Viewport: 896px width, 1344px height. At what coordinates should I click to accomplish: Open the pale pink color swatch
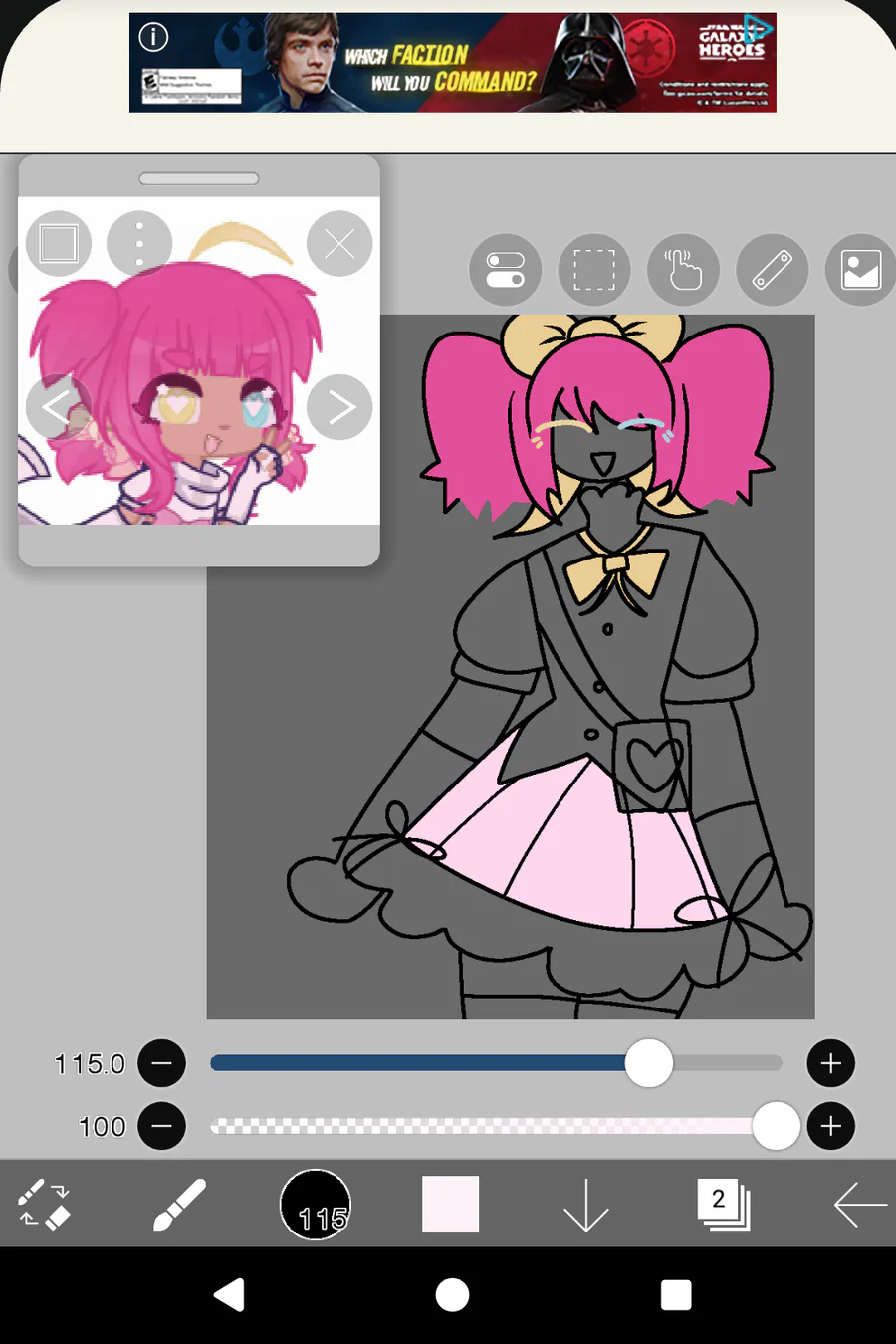point(450,1204)
